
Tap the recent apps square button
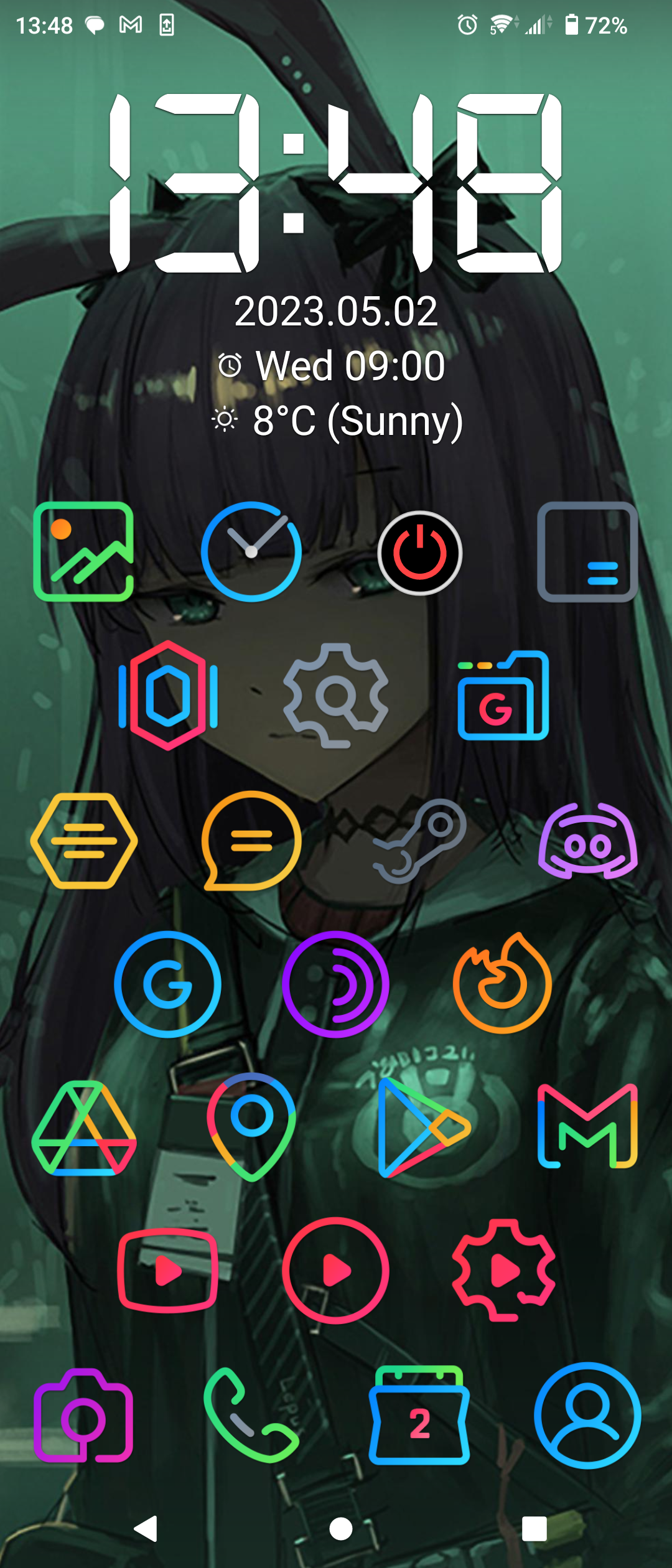(x=534, y=1528)
